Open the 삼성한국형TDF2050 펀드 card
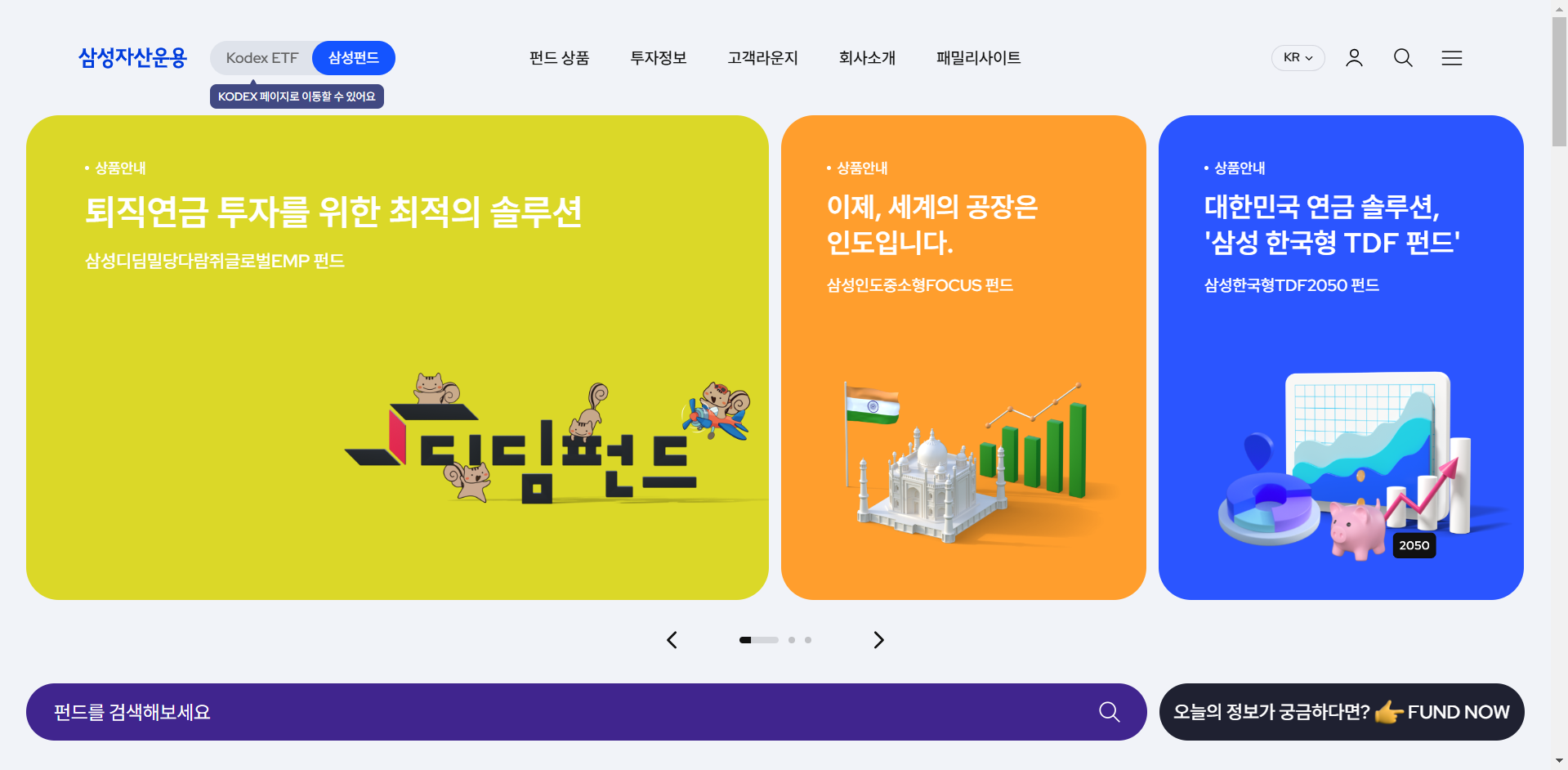1568x770 pixels. [1341, 357]
